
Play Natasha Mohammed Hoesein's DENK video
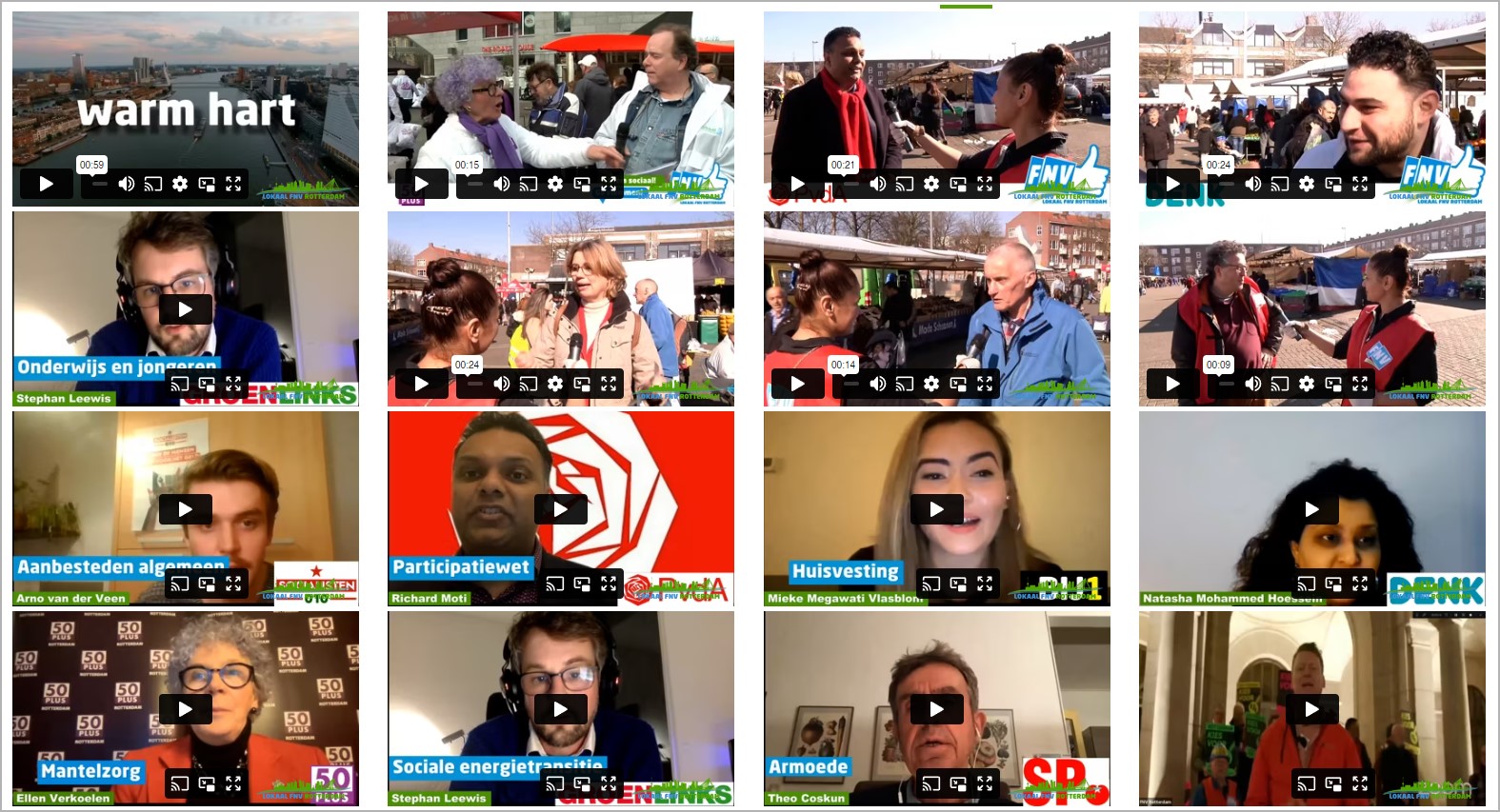click(1311, 509)
